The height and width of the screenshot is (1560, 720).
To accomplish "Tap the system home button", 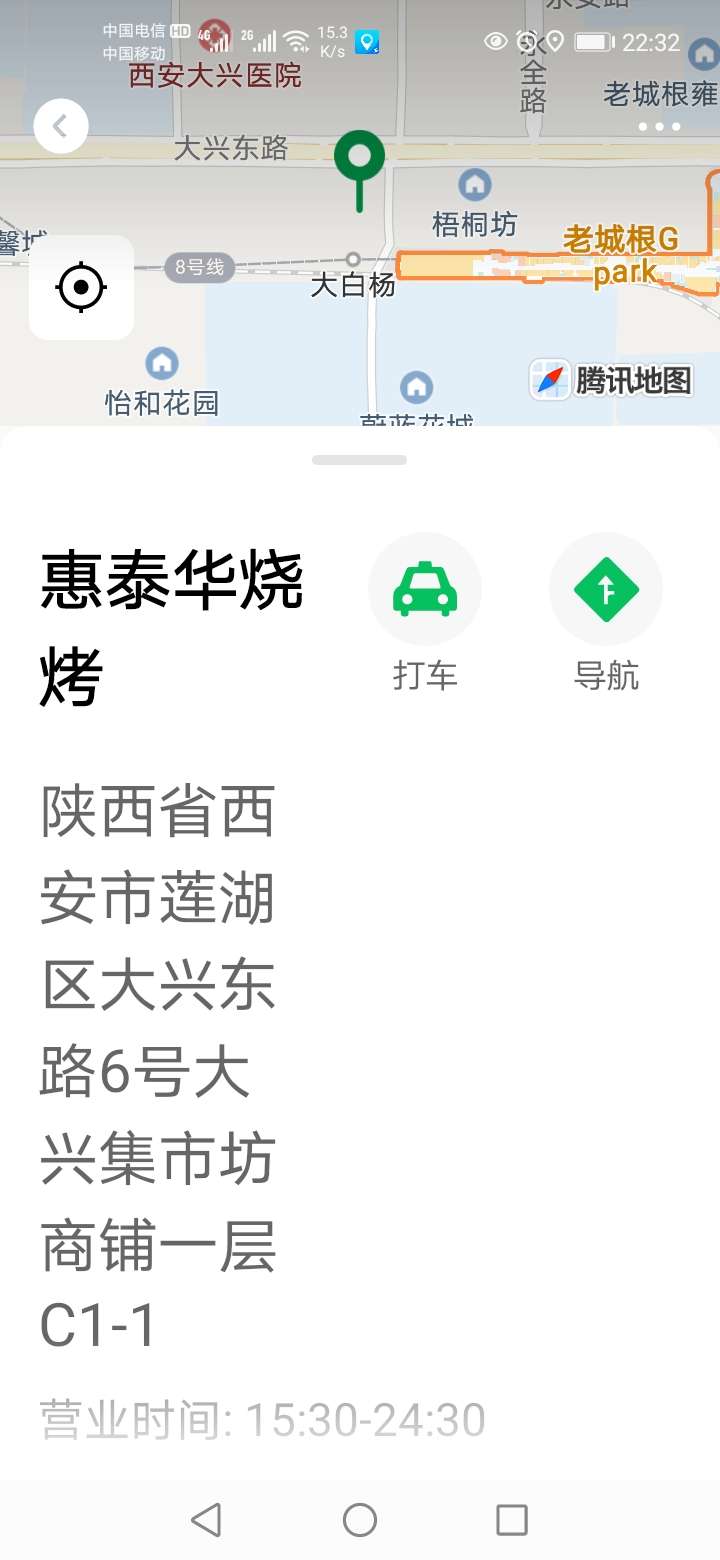I will pyautogui.click(x=359, y=1520).
